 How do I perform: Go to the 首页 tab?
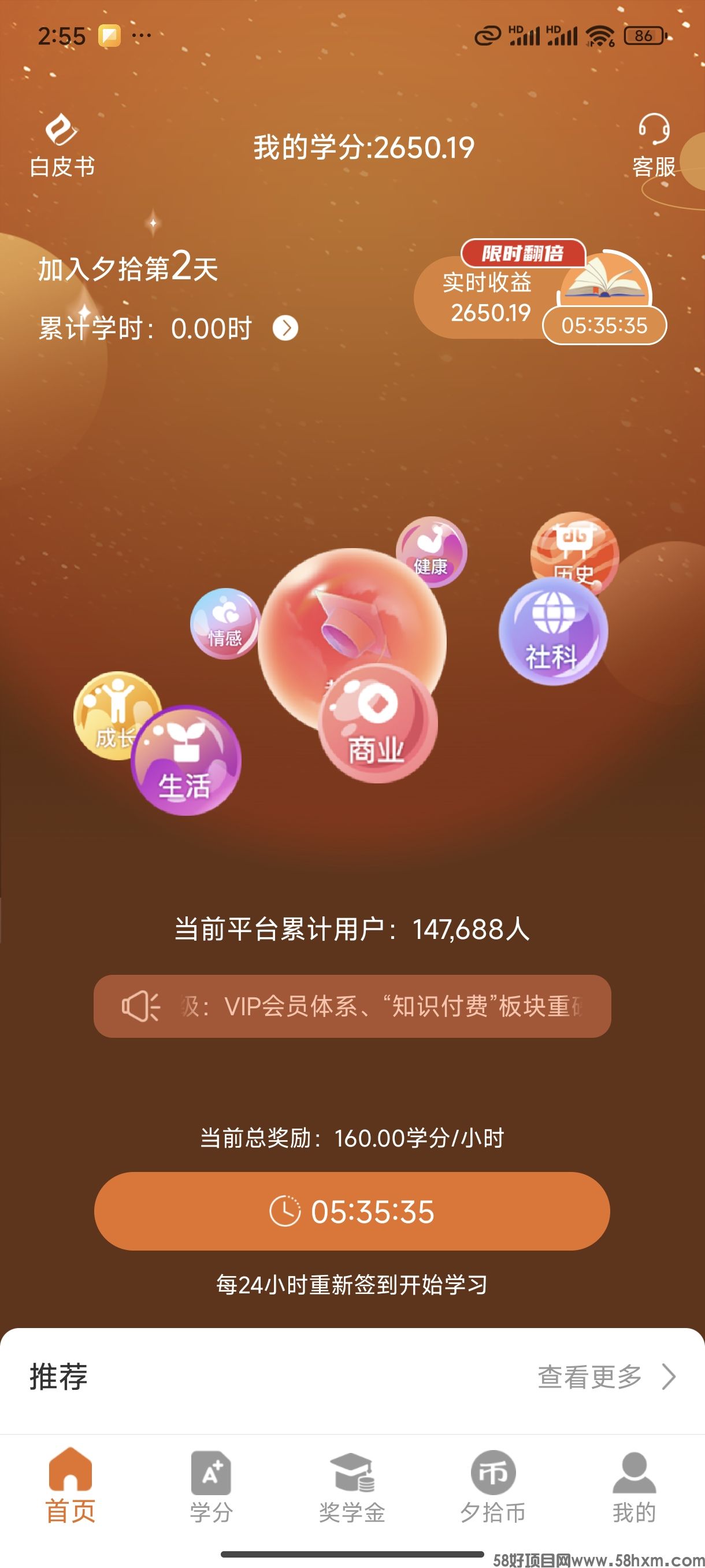click(x=70, y=1486)
